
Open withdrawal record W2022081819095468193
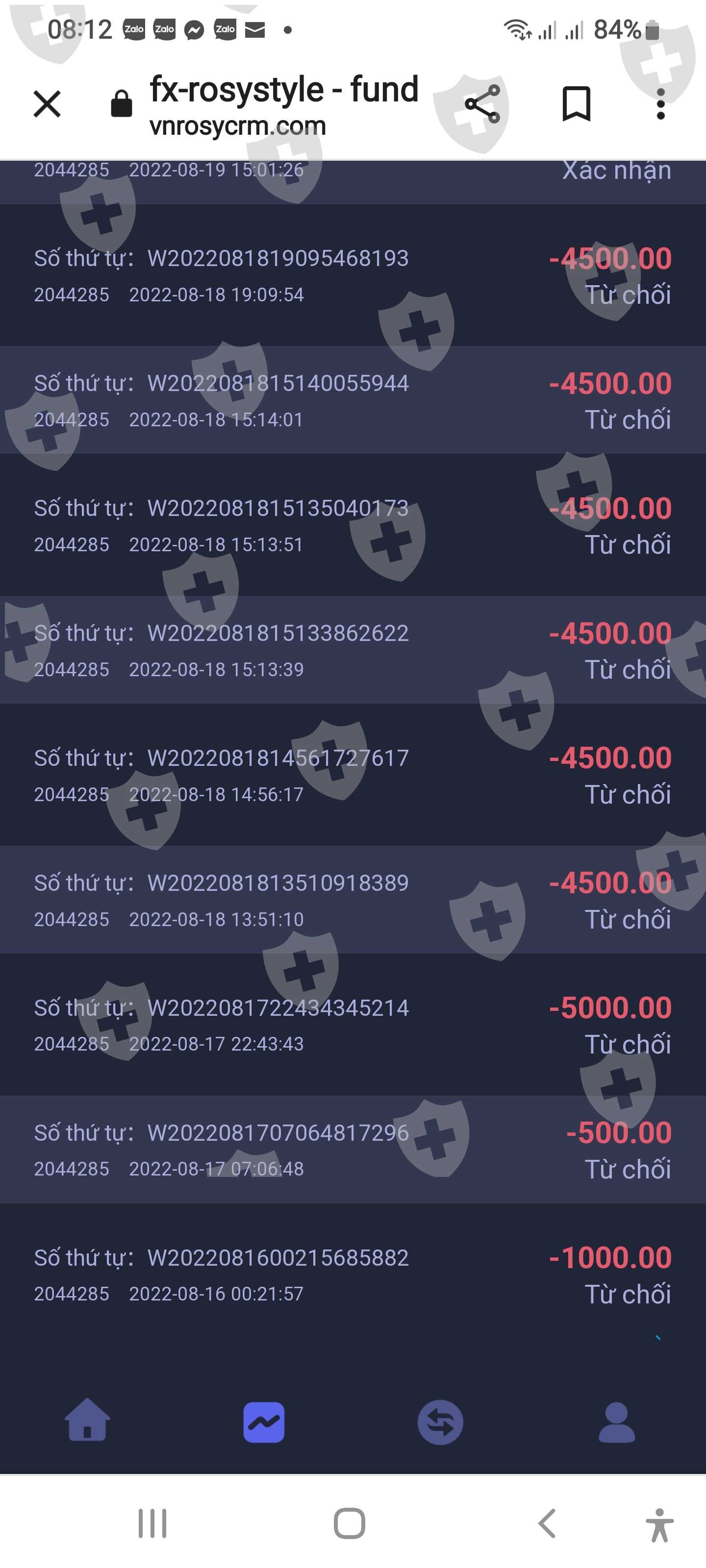(353, 276)
